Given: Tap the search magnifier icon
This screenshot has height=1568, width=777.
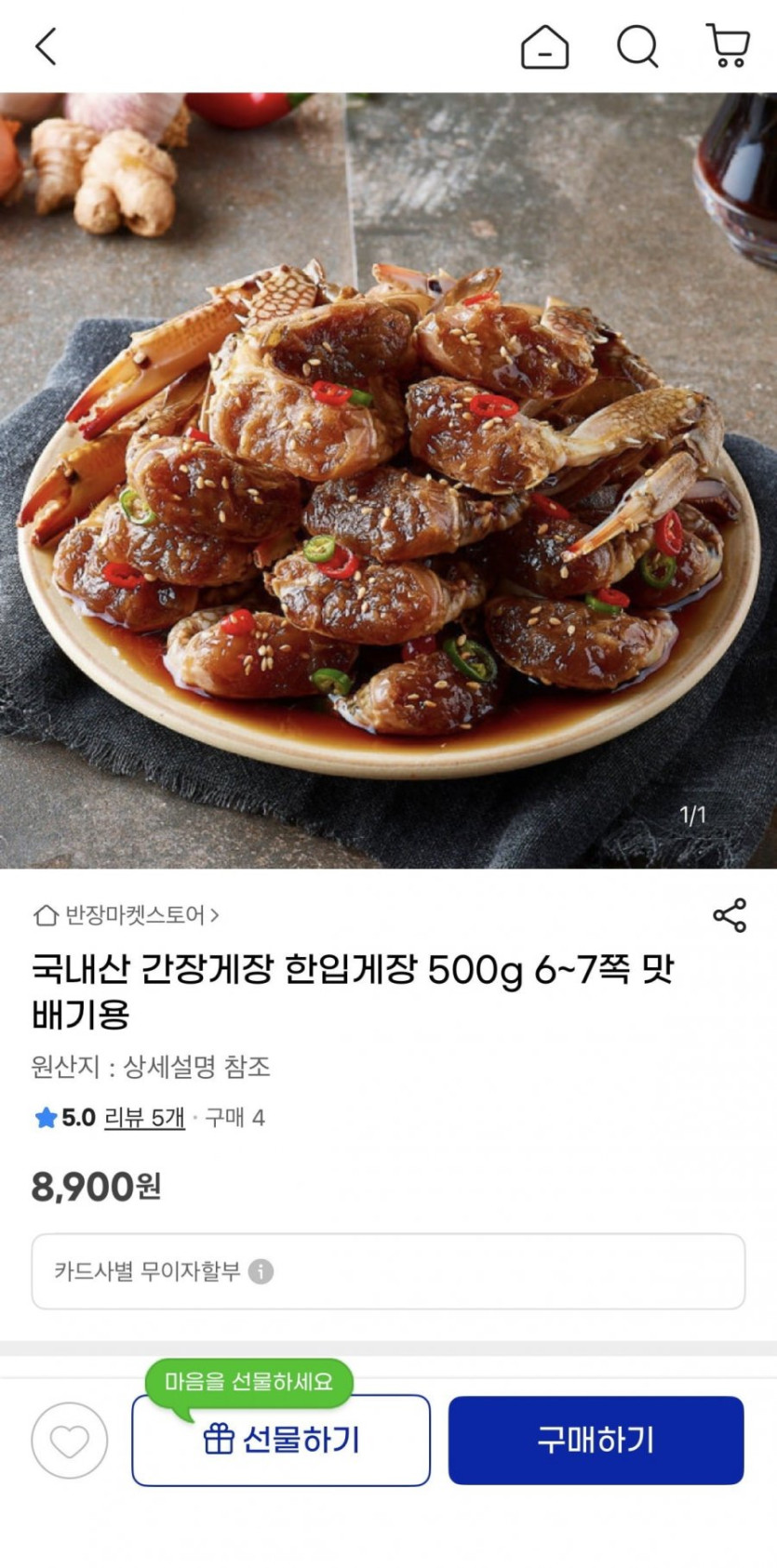Looking at the screenshot, I should (x=637, y=49).
